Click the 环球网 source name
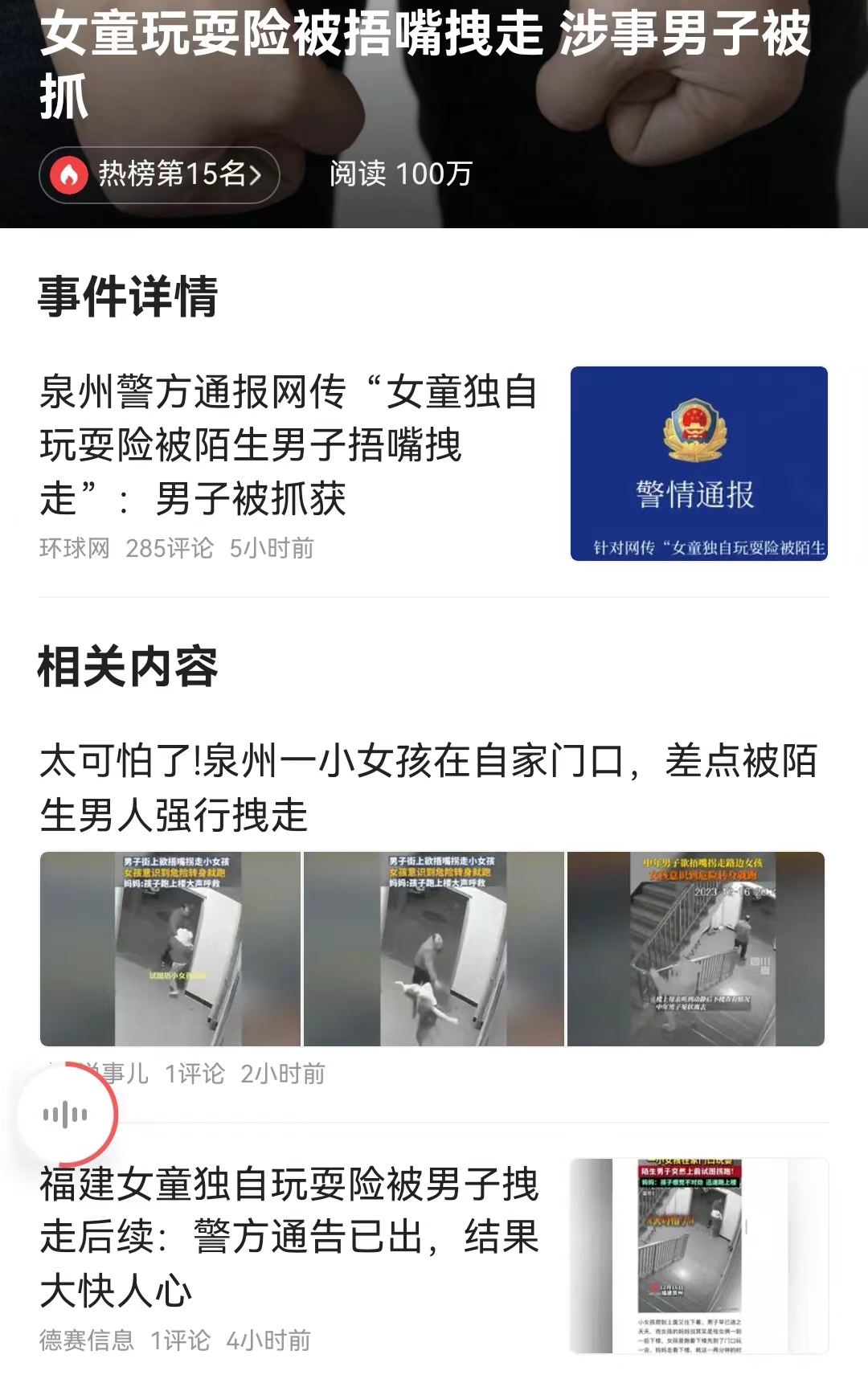Screen dimensions: 868x1375 tap(75, 548)
